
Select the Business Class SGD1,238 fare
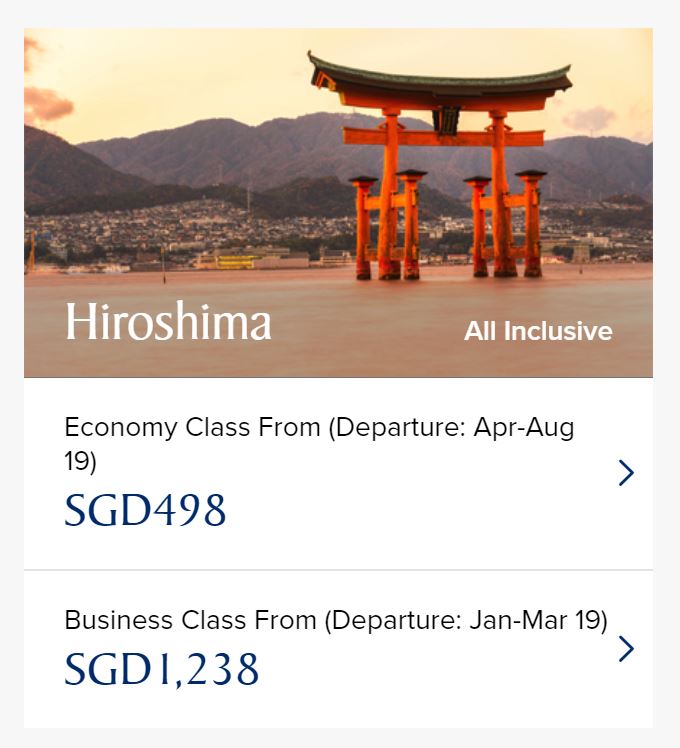[338, 649]
